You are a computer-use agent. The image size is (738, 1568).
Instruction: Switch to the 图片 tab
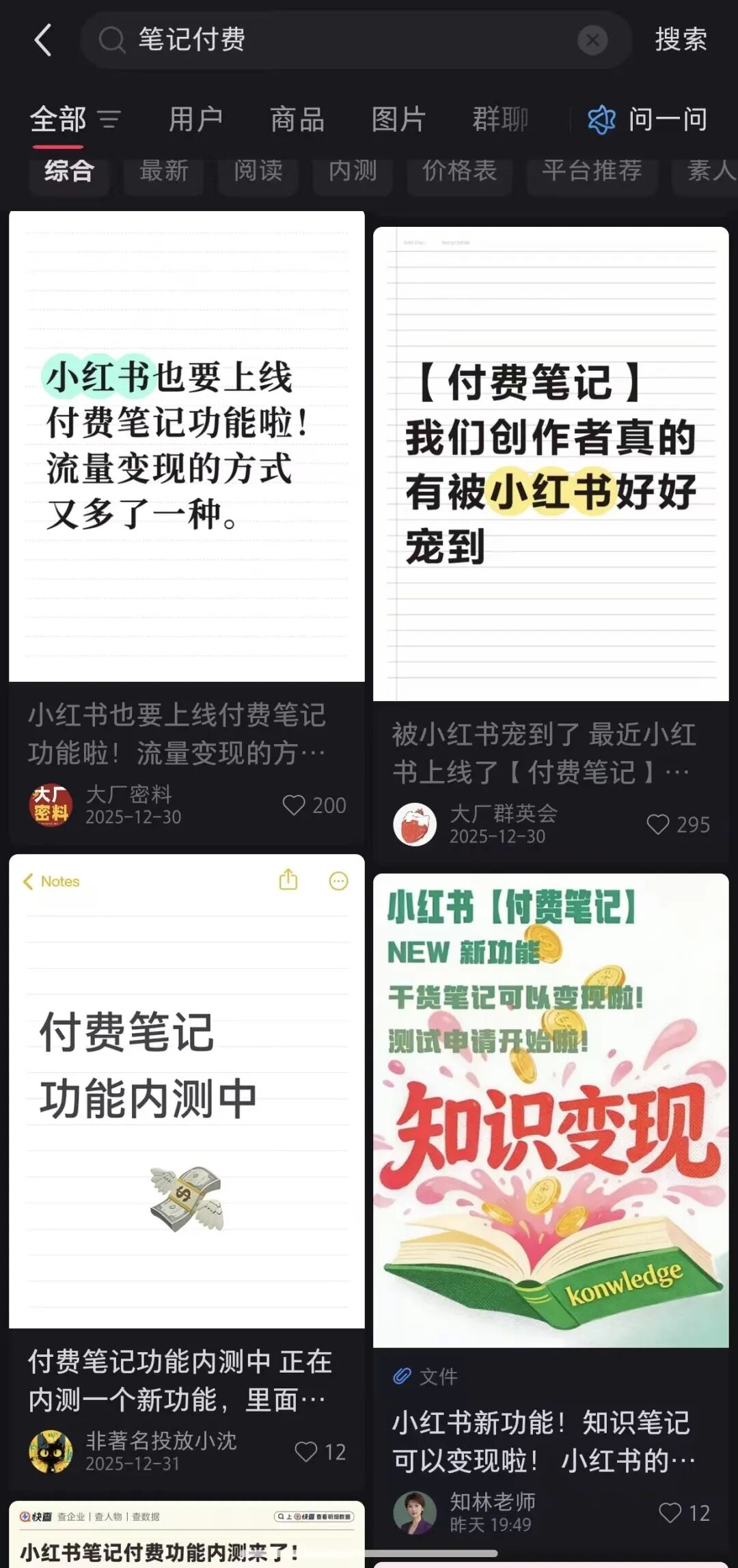[398, 120]
